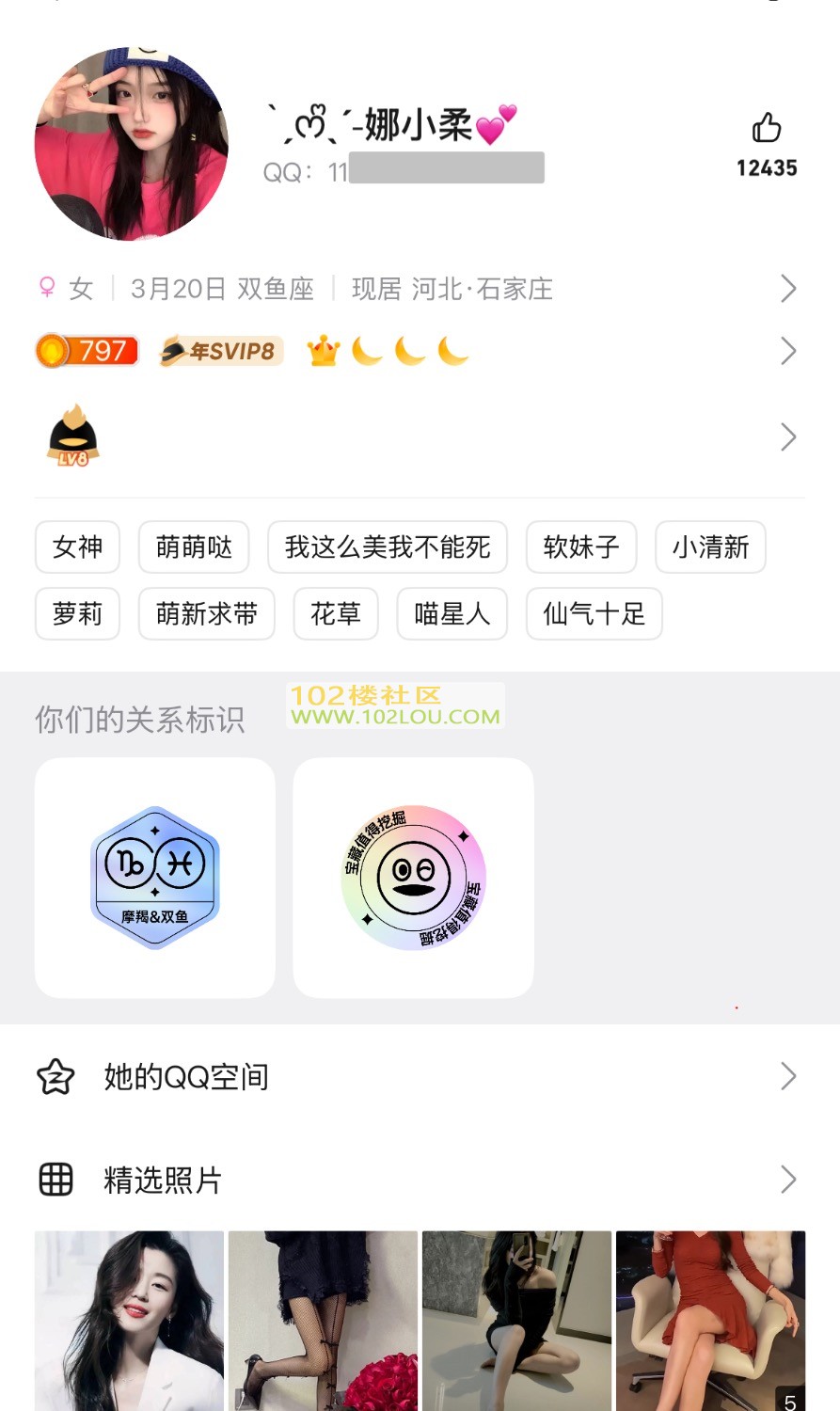Open the 摩羯&双鱼 relationship badge card

point(155,878)
